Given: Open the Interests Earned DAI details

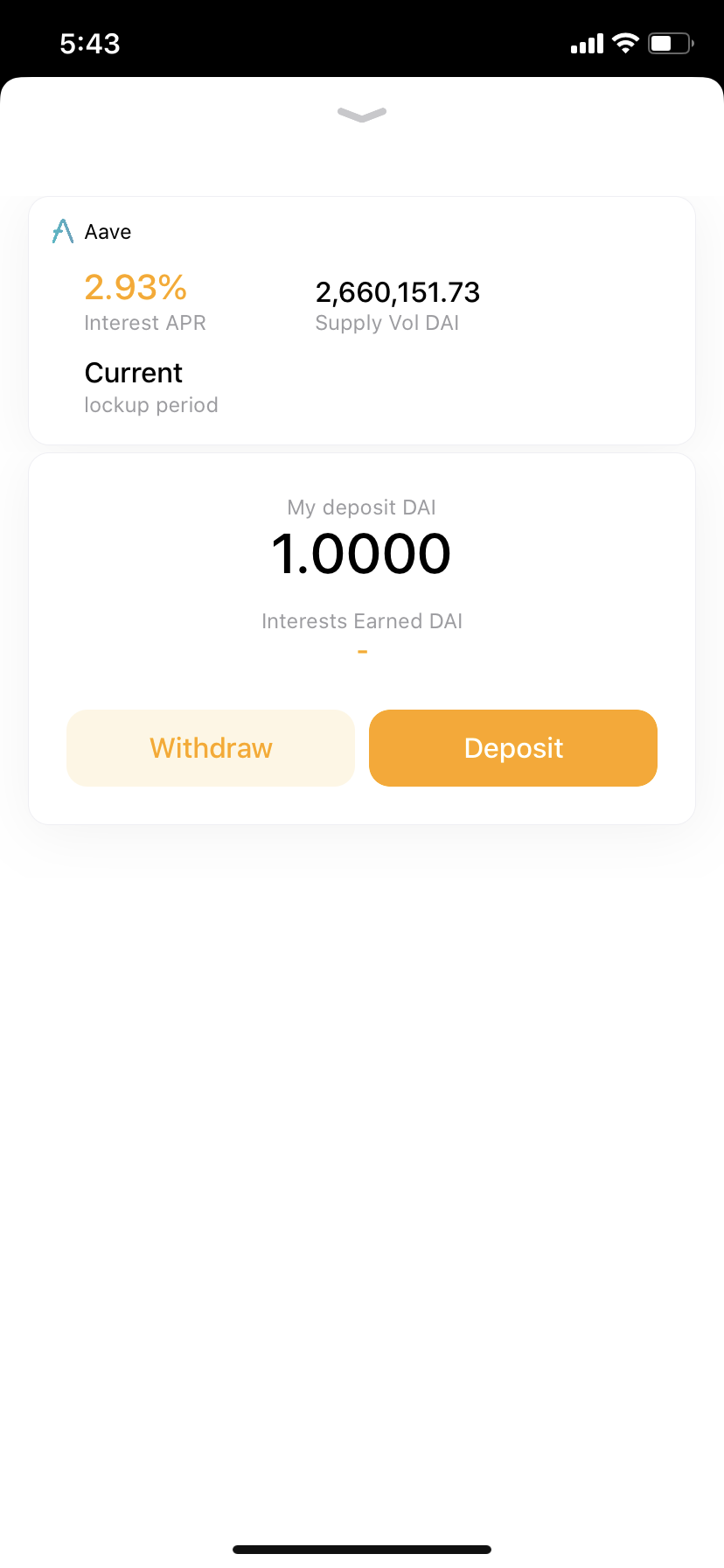Looking at the screenshot, I should coord(361,621).
